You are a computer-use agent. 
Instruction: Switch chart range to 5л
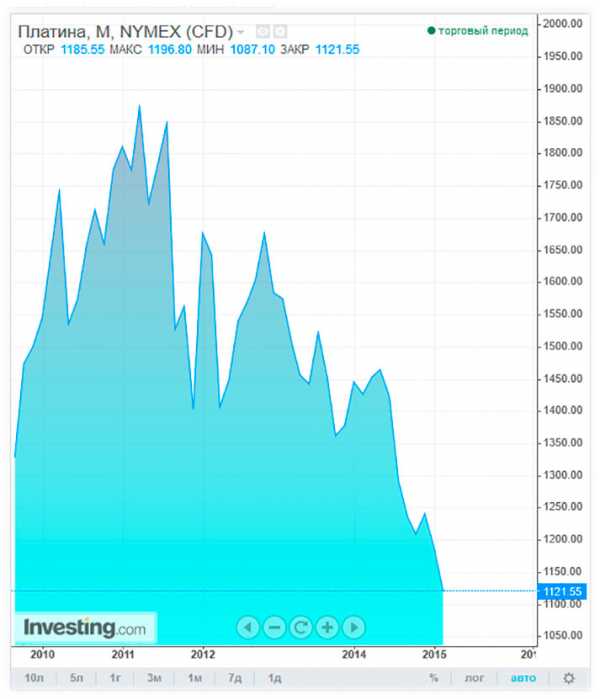tap(76, 678)
